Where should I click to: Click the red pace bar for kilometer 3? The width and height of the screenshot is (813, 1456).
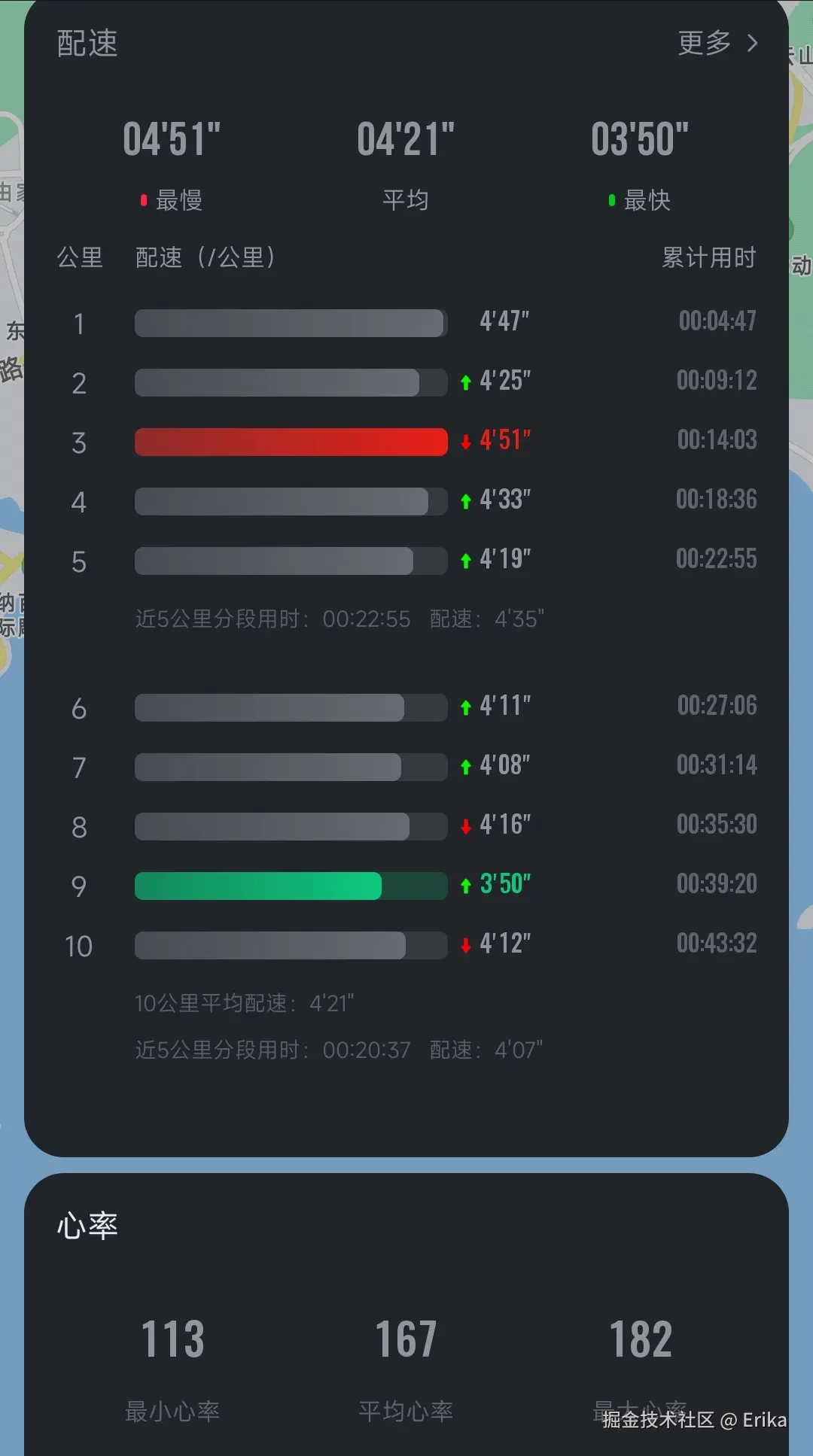pyautogui.click(x=291, y=442)
